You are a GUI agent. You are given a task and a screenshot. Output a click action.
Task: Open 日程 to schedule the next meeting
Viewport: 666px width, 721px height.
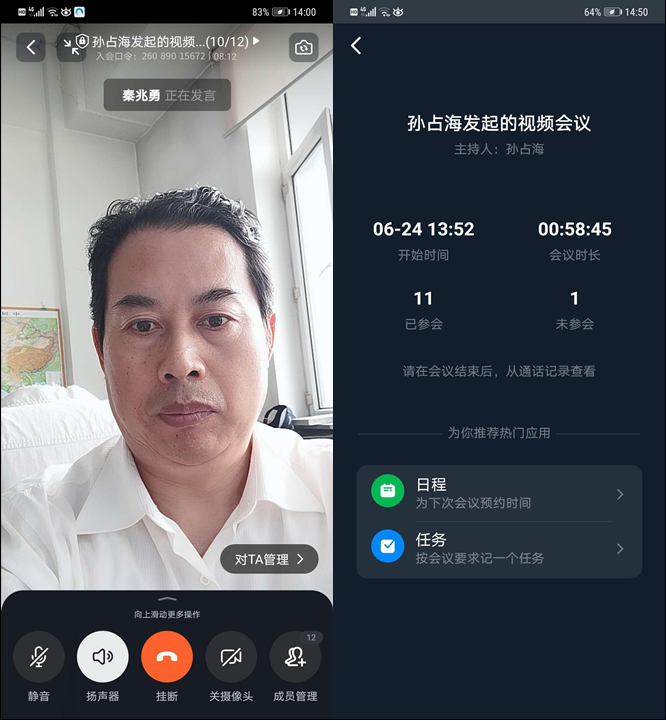[x=499, y=494]
